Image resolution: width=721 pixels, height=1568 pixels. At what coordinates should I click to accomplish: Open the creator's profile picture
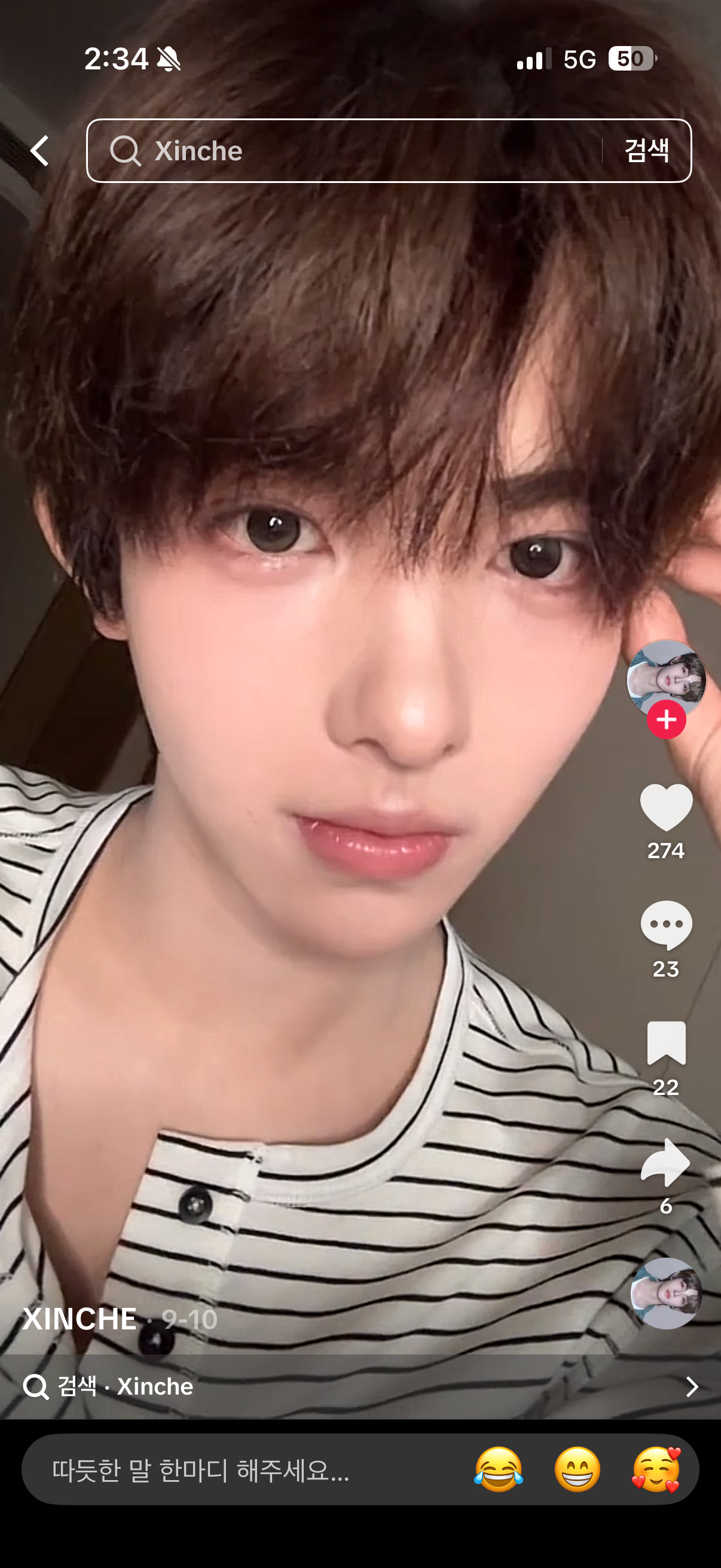click(666, 677)
